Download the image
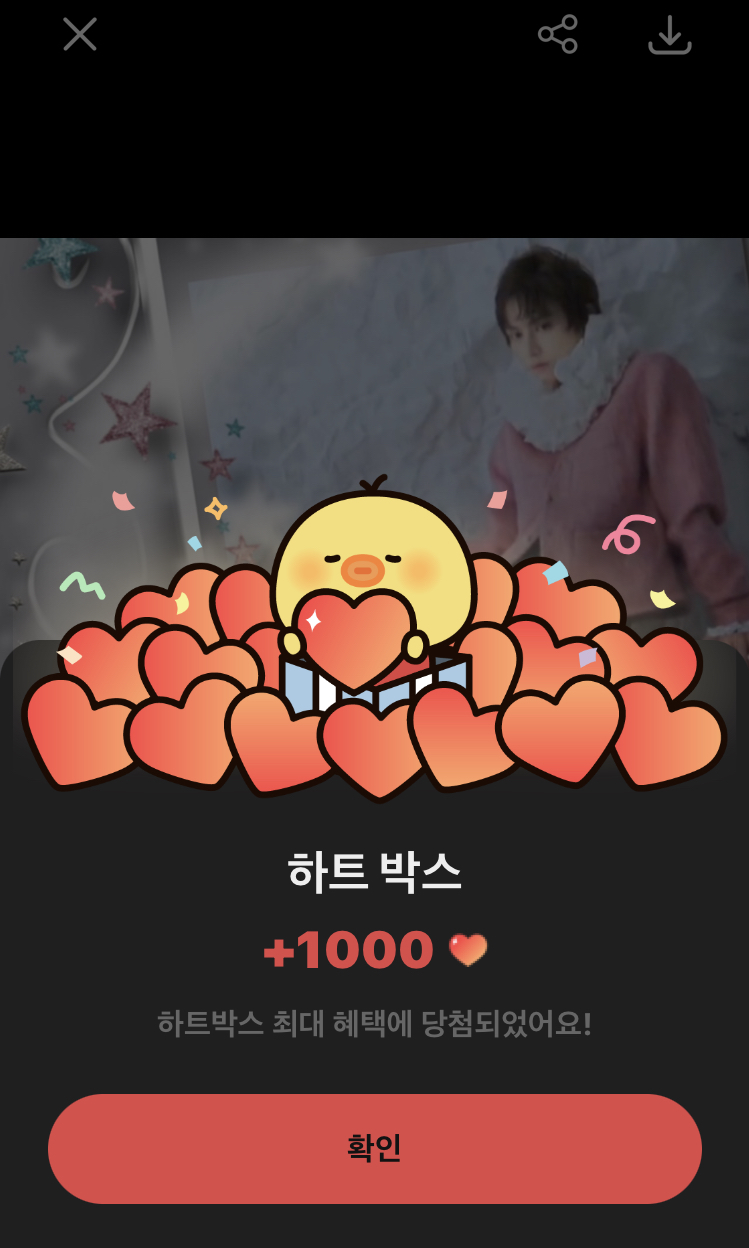The height and width of the screenshot is (1248, 749). tap(670, 35)
